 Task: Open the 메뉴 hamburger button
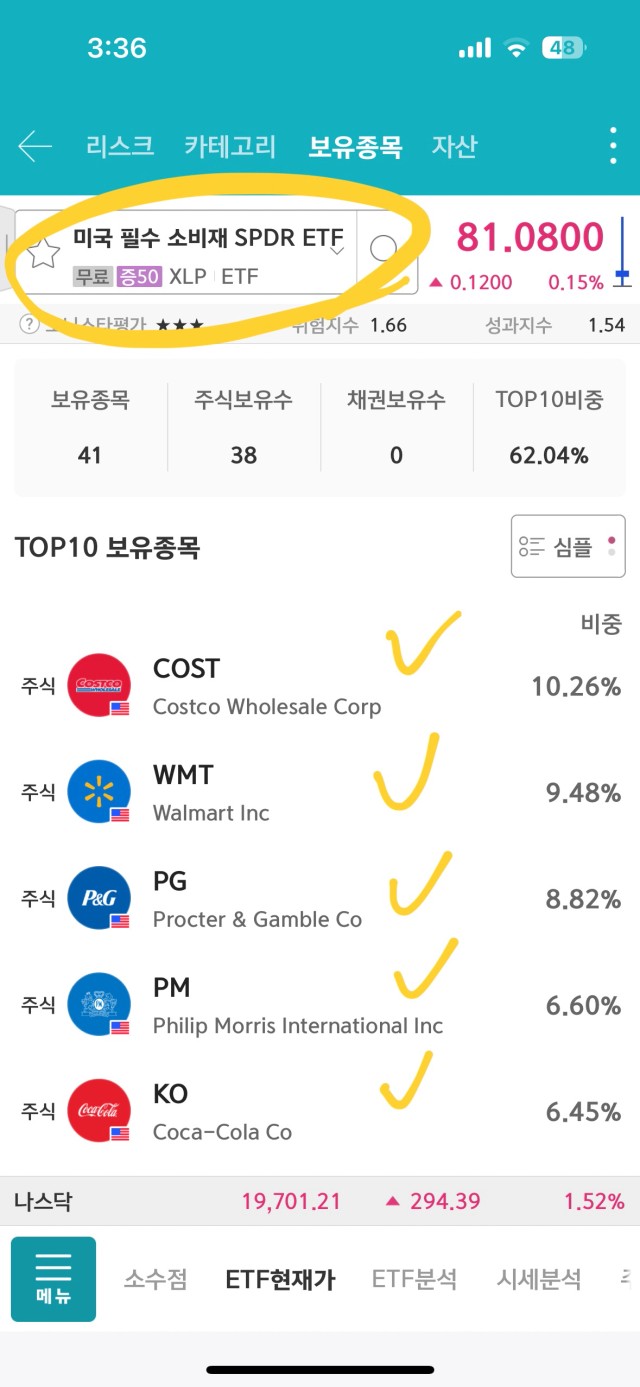click(x=53, y=1279)
